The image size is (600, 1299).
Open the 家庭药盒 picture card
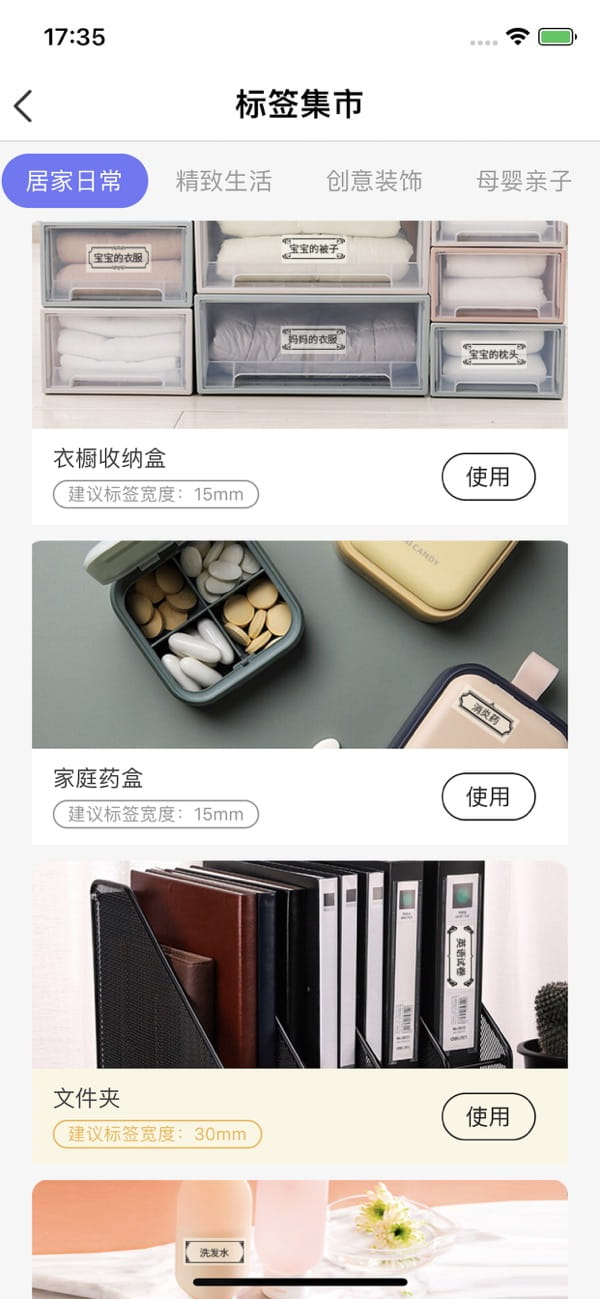click(300, 645)
